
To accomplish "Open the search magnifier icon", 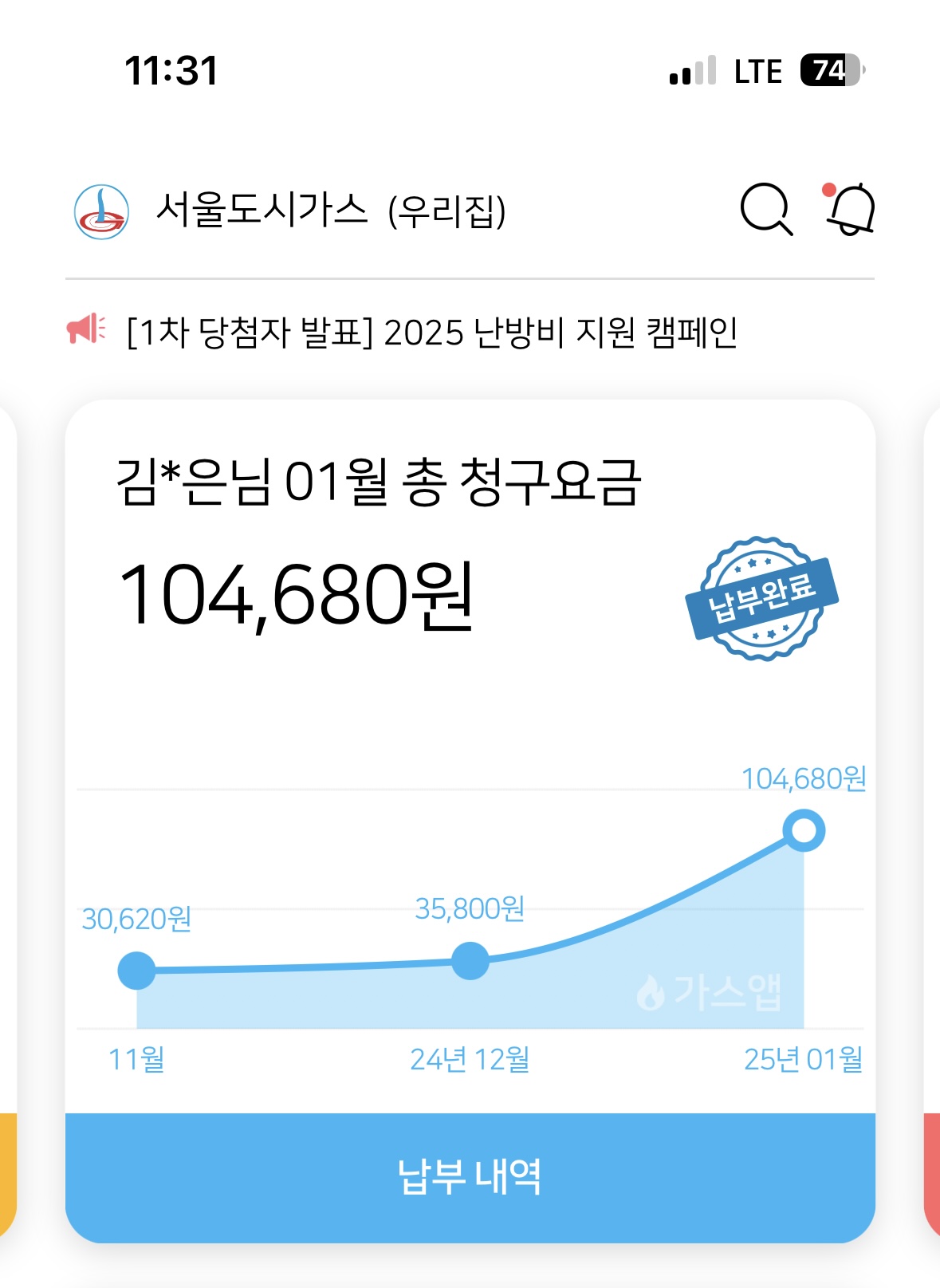I will [766, 209].
